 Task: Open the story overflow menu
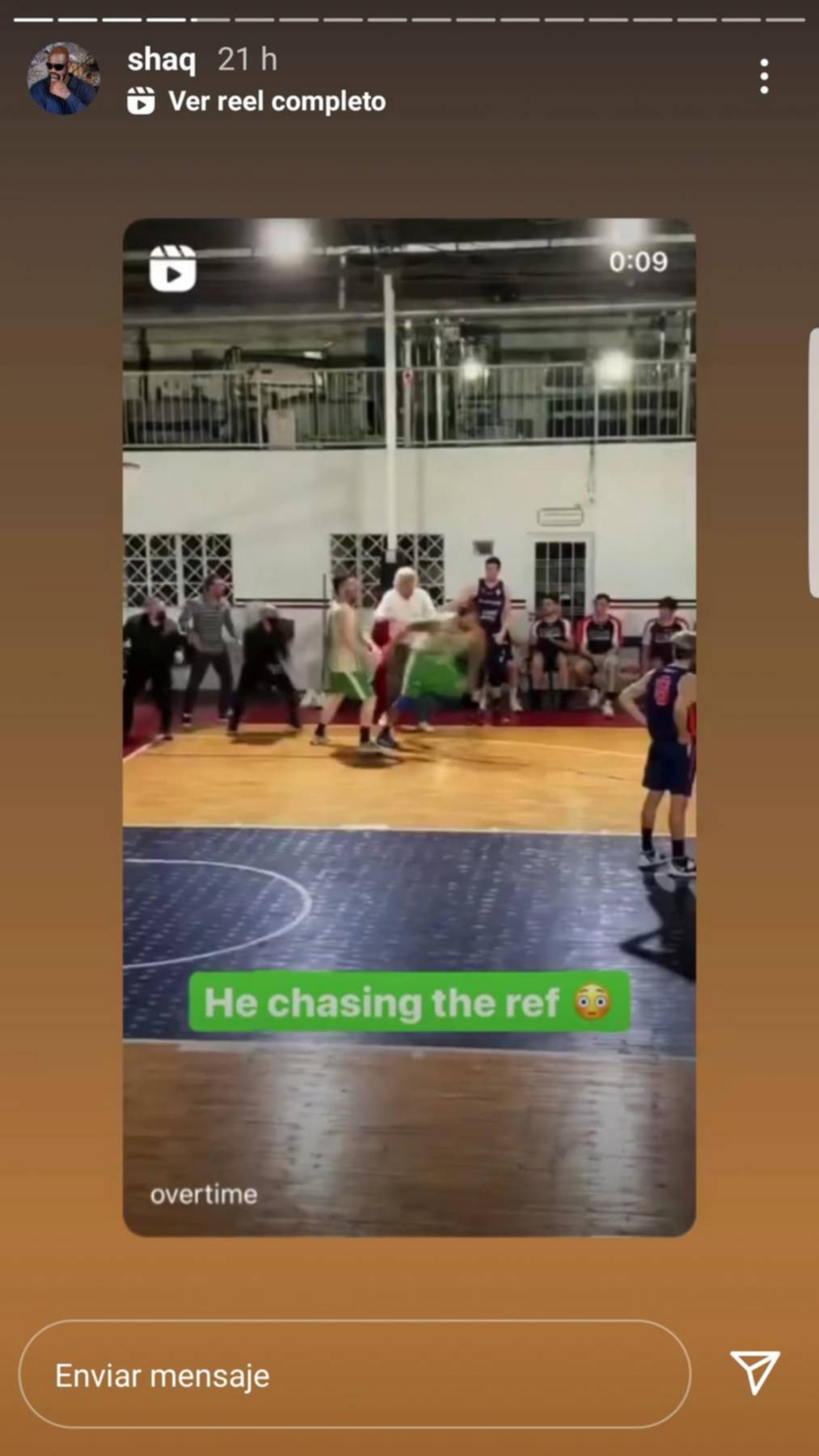click(763, 77)
